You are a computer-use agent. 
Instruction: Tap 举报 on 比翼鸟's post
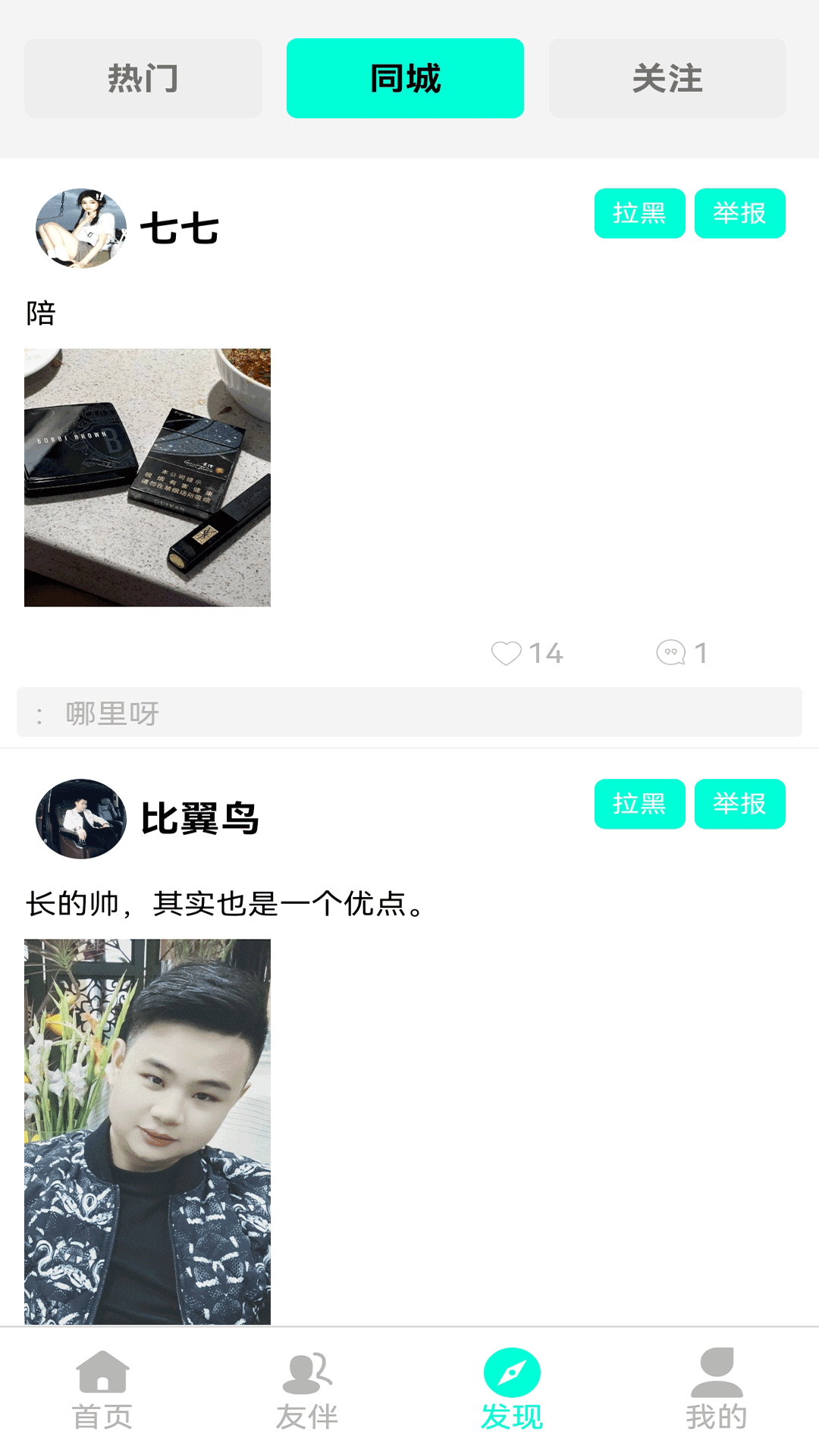[739, 804]
